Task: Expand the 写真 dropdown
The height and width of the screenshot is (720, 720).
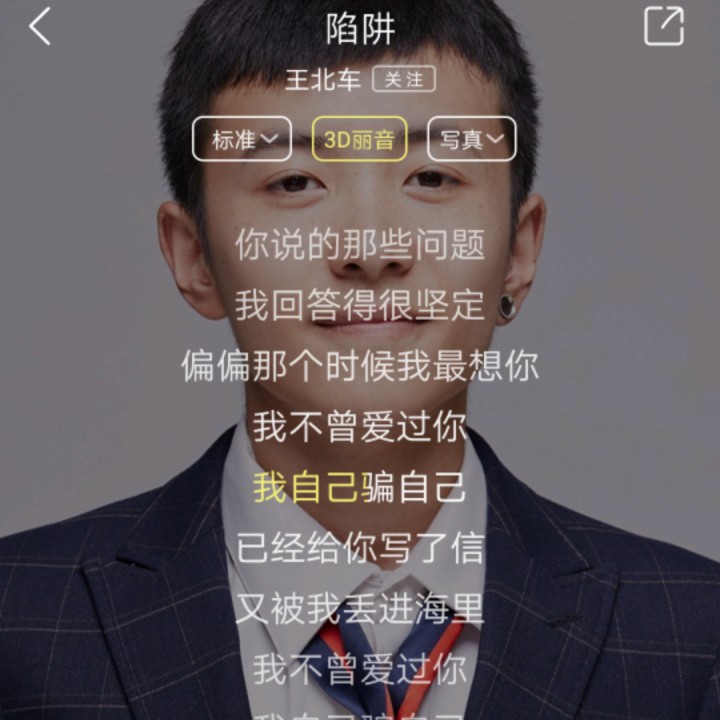Action: tap(472, 140)
